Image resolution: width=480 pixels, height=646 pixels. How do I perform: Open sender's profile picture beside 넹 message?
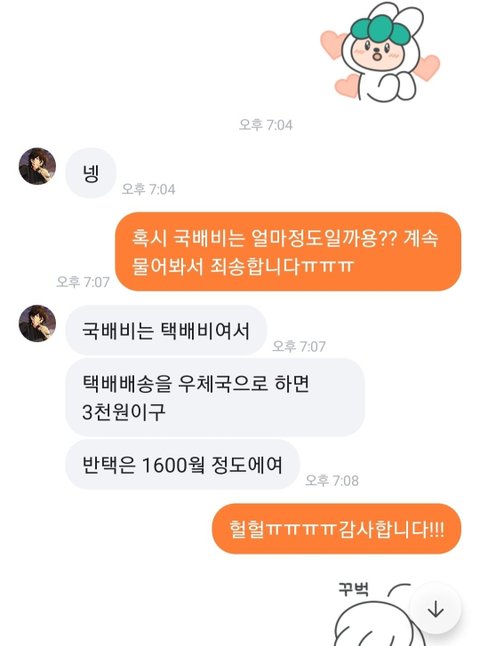pos(37,166)
